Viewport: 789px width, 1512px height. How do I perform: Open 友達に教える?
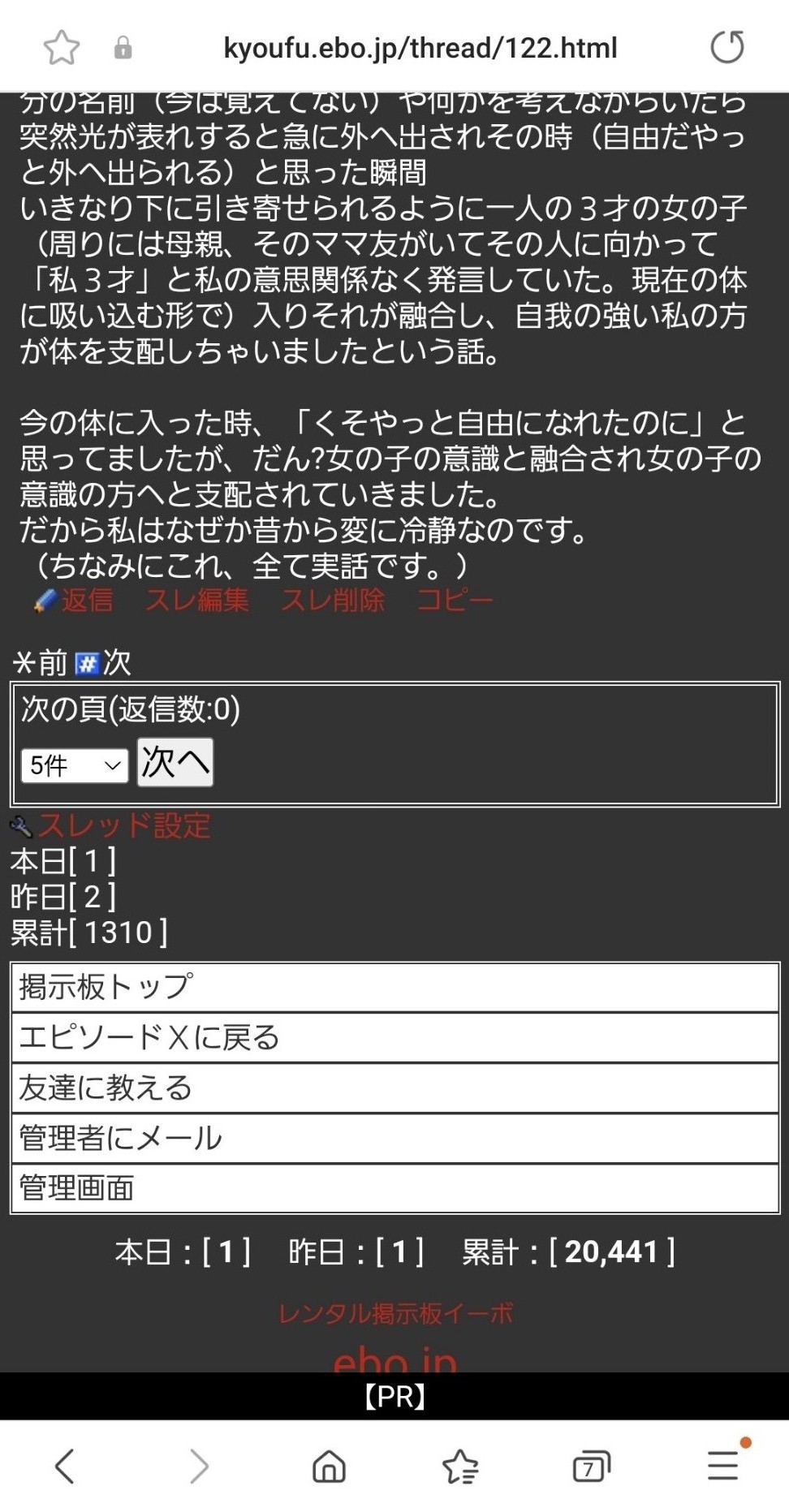pos(394,1088)
